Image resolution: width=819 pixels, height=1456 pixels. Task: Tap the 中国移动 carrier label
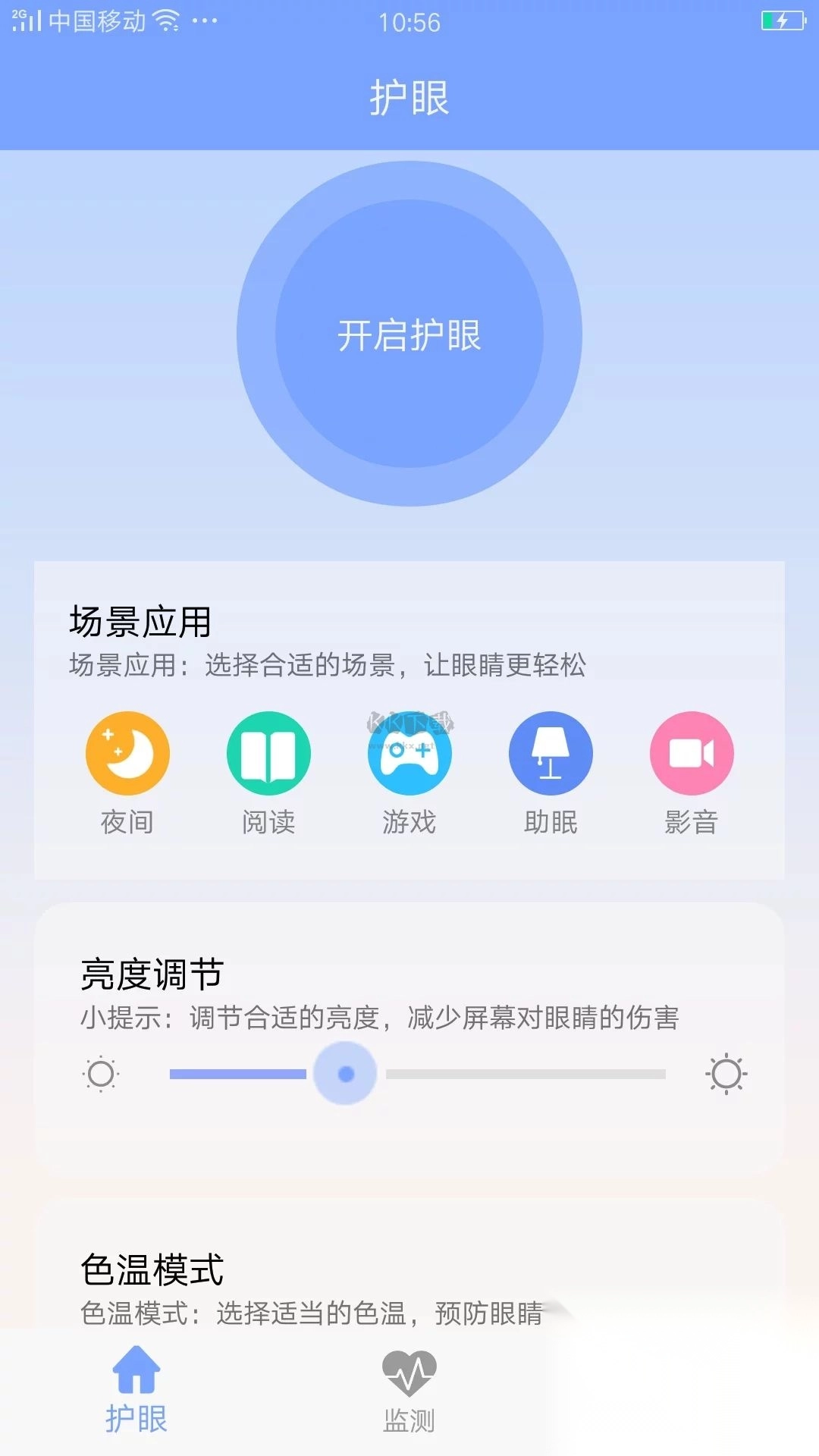(x=99, y=23)
